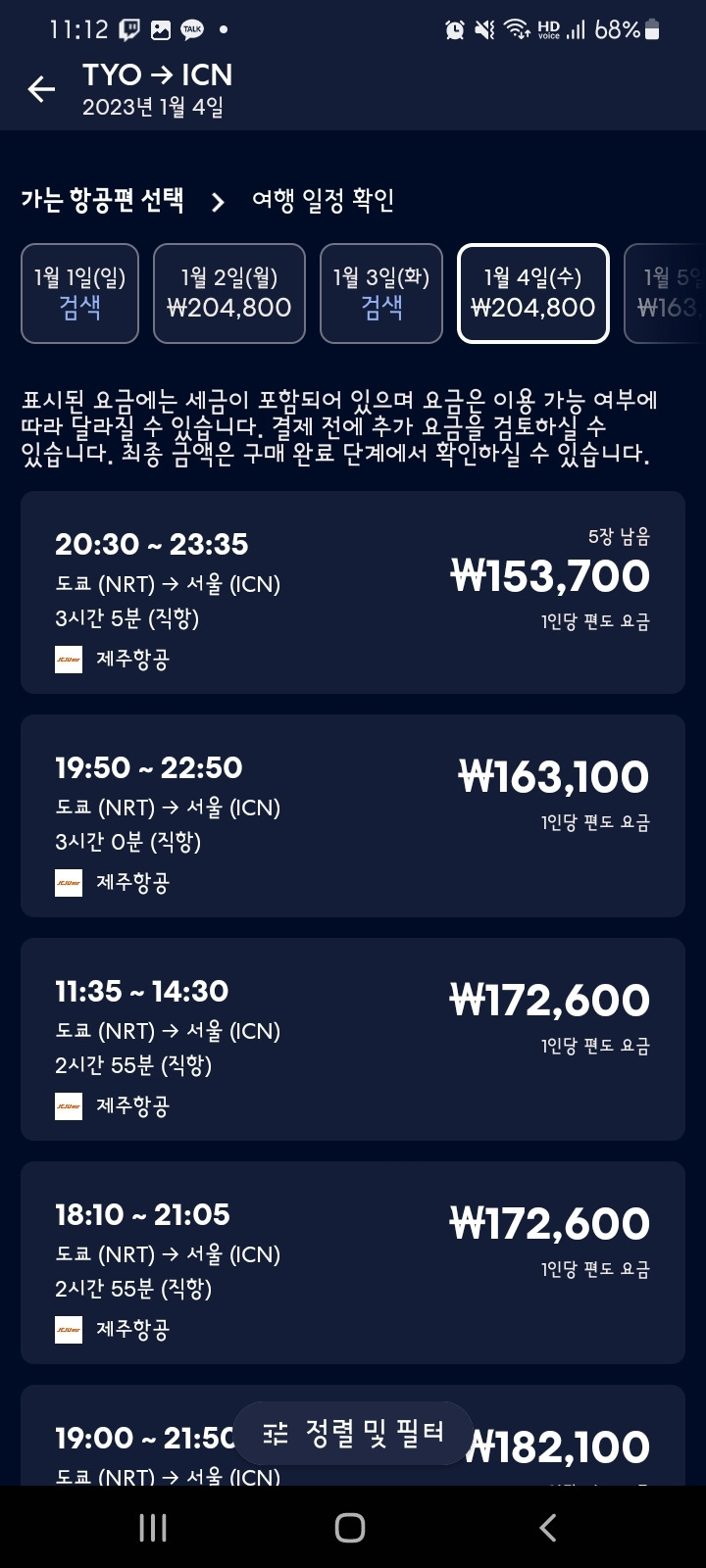Select the 1월 1일(일) date tab

tap(79, 294)
